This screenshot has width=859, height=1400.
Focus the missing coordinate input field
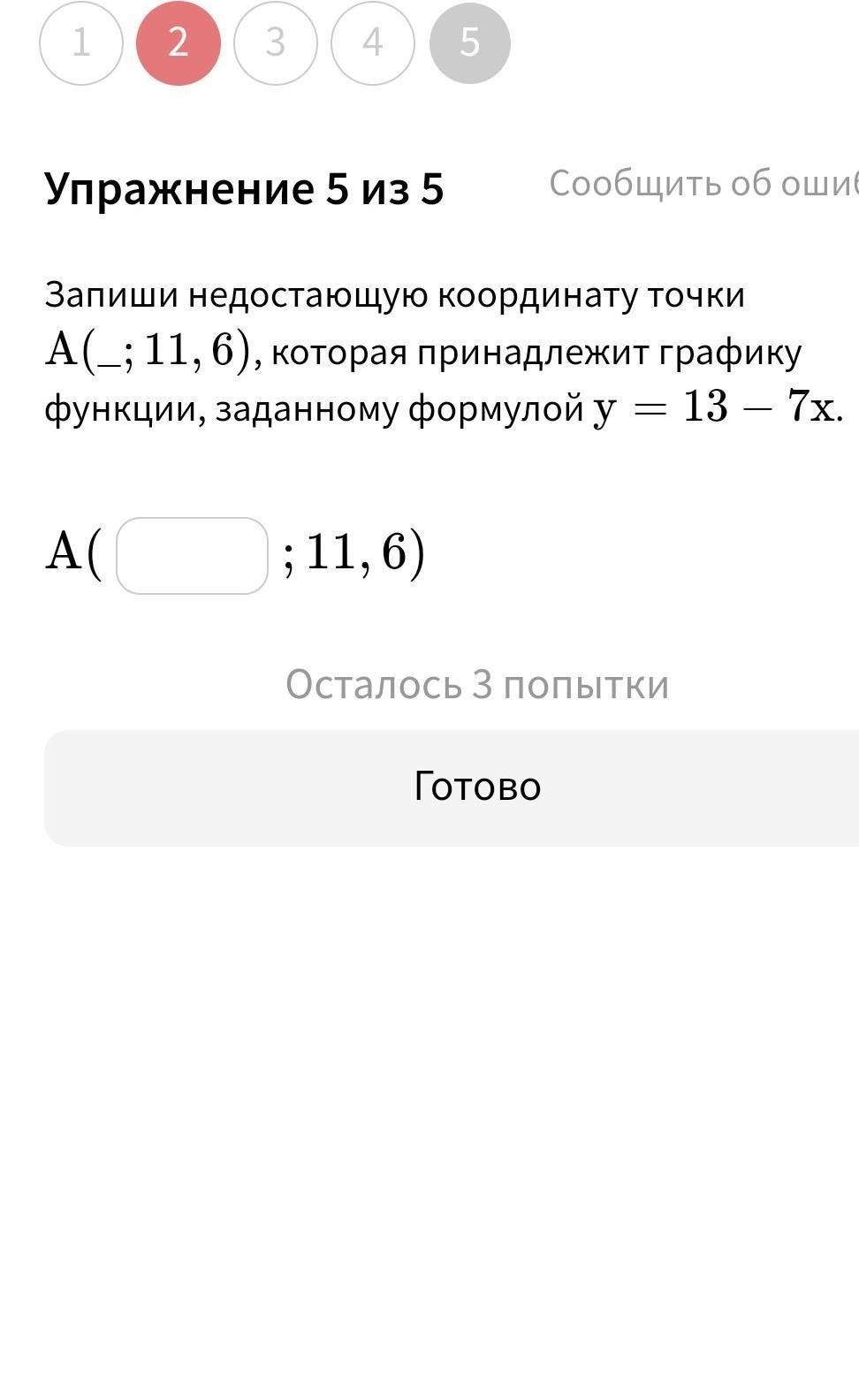click(192, 556)
